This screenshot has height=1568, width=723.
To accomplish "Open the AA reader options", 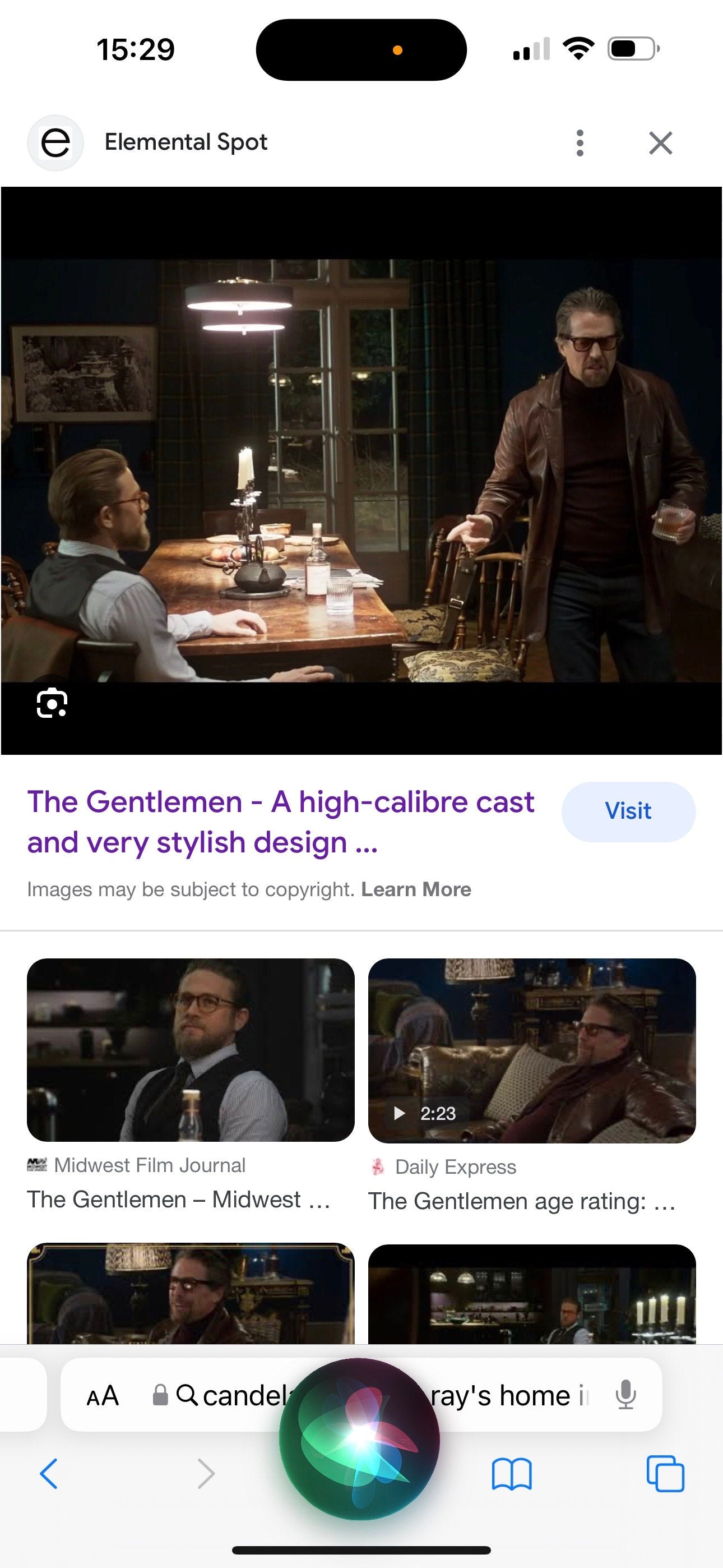I will [102, 1395].
